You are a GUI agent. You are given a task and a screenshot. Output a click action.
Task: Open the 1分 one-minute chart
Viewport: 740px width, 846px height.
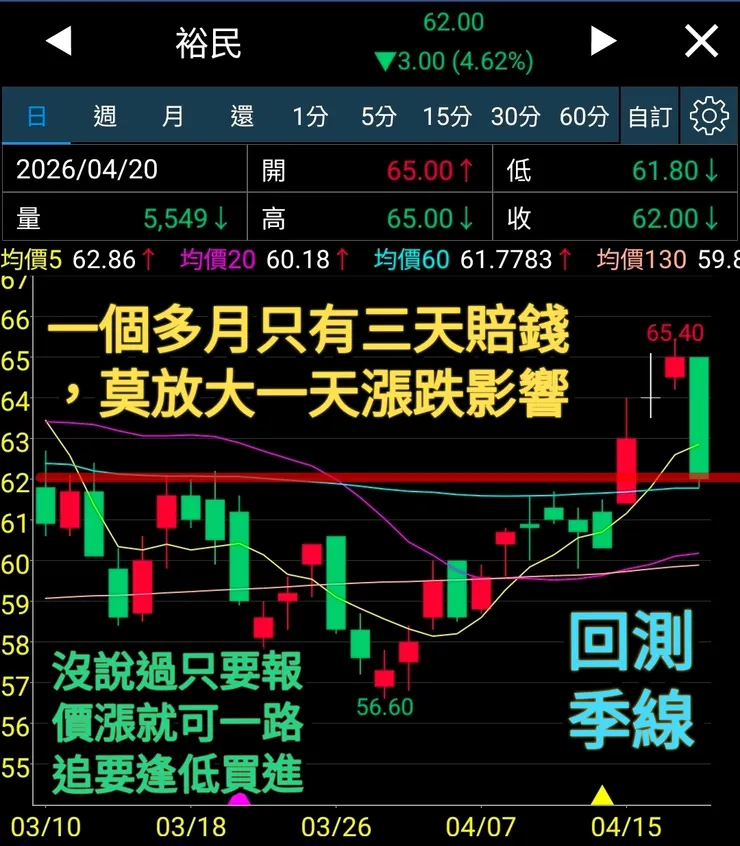[311, 116]
